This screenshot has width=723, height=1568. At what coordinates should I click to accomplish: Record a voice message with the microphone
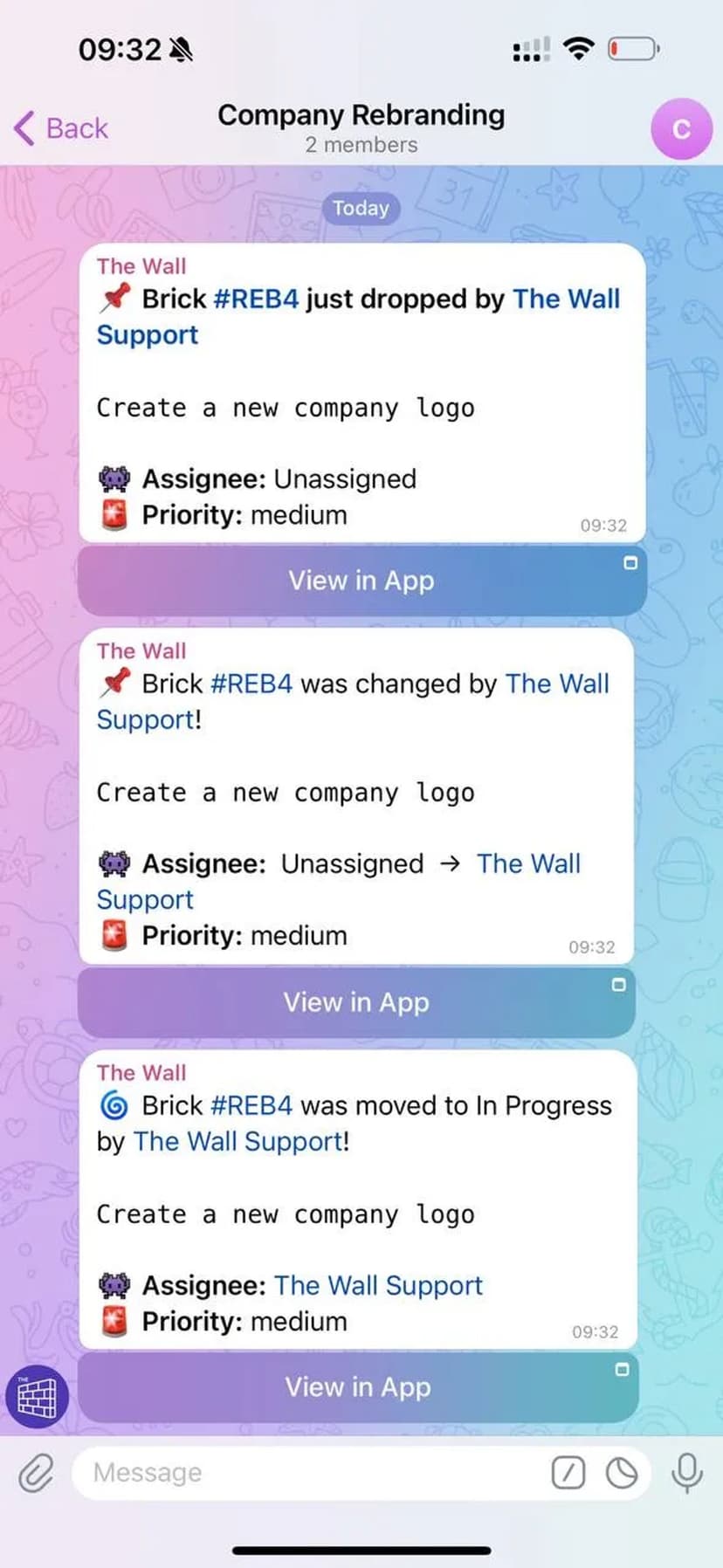[x=686, y=1474]
